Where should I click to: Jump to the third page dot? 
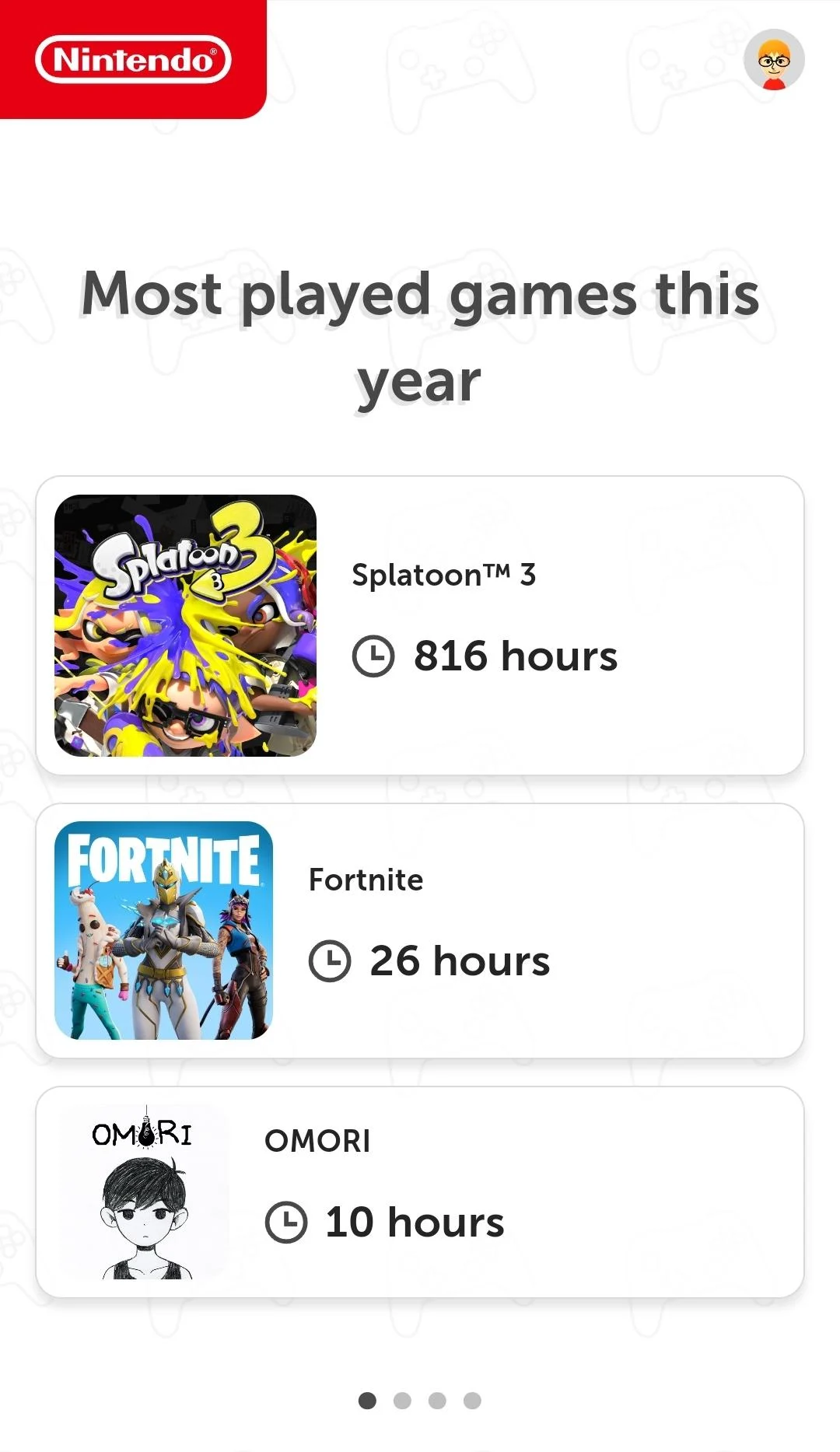pyautogui.click(x=437, y=1401)
